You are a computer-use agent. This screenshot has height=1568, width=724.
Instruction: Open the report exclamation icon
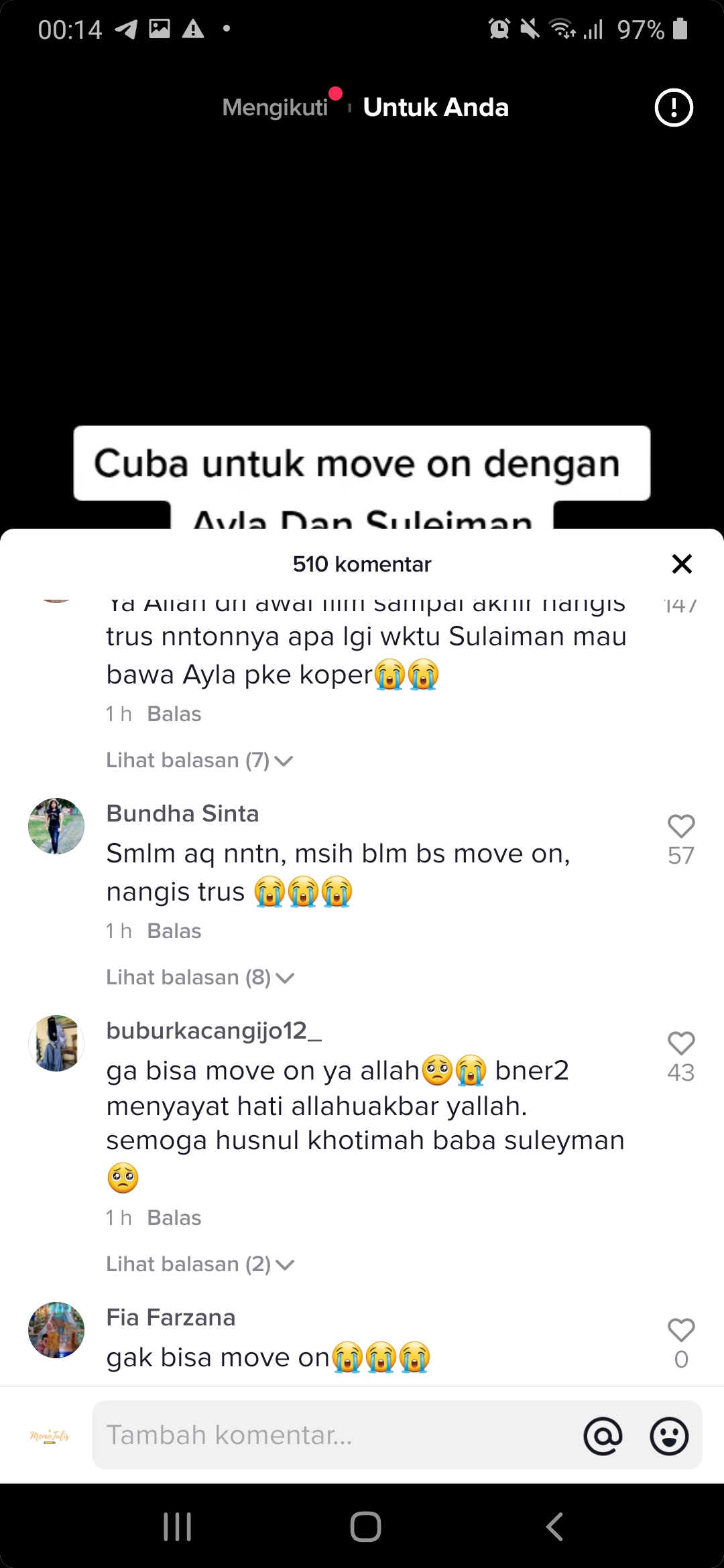click(673, 107)
